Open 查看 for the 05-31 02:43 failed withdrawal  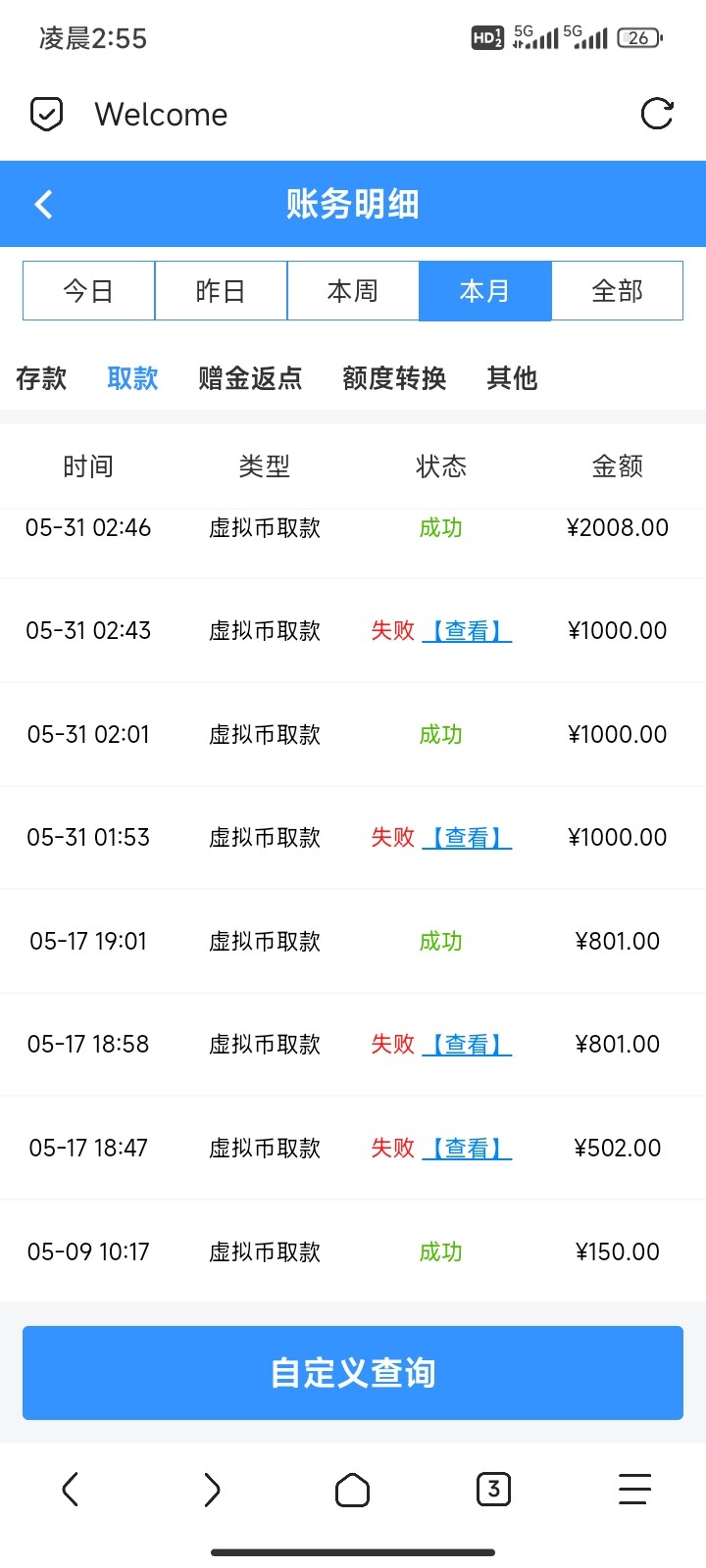click(x=467, y=631)
